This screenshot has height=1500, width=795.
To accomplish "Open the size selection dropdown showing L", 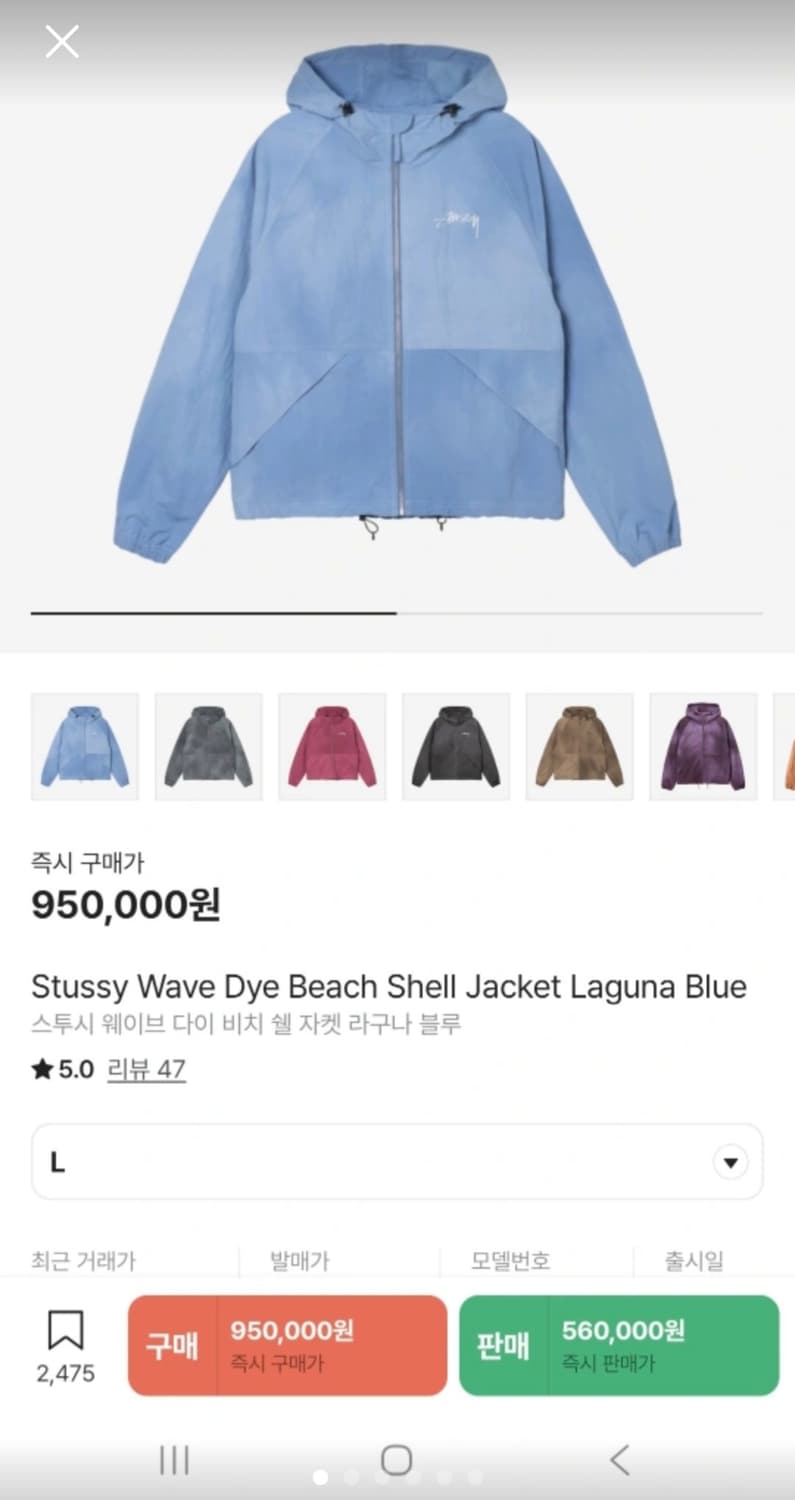I will click(397, 1161).
